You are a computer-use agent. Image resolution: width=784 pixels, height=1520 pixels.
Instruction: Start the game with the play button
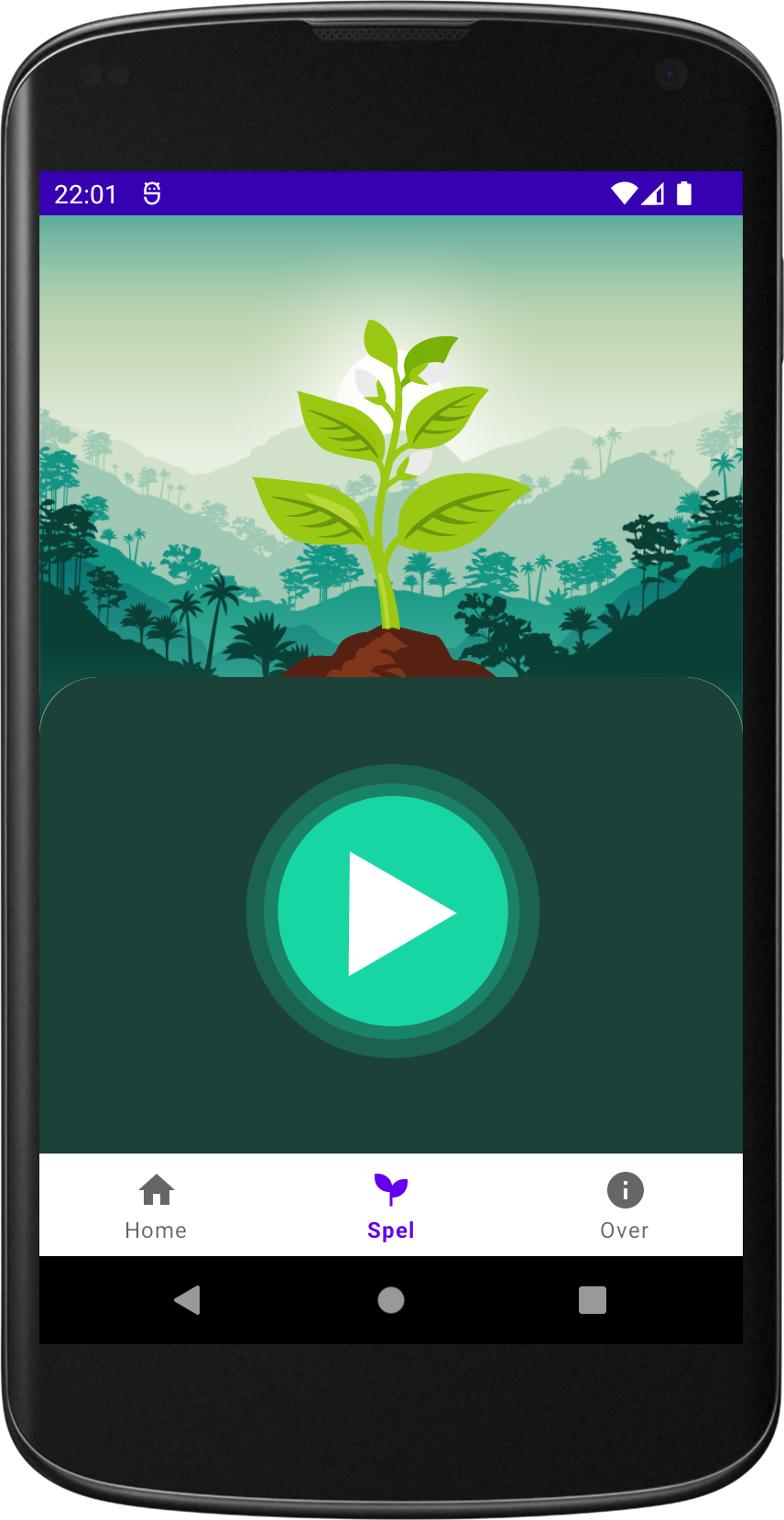click(392, 912)
